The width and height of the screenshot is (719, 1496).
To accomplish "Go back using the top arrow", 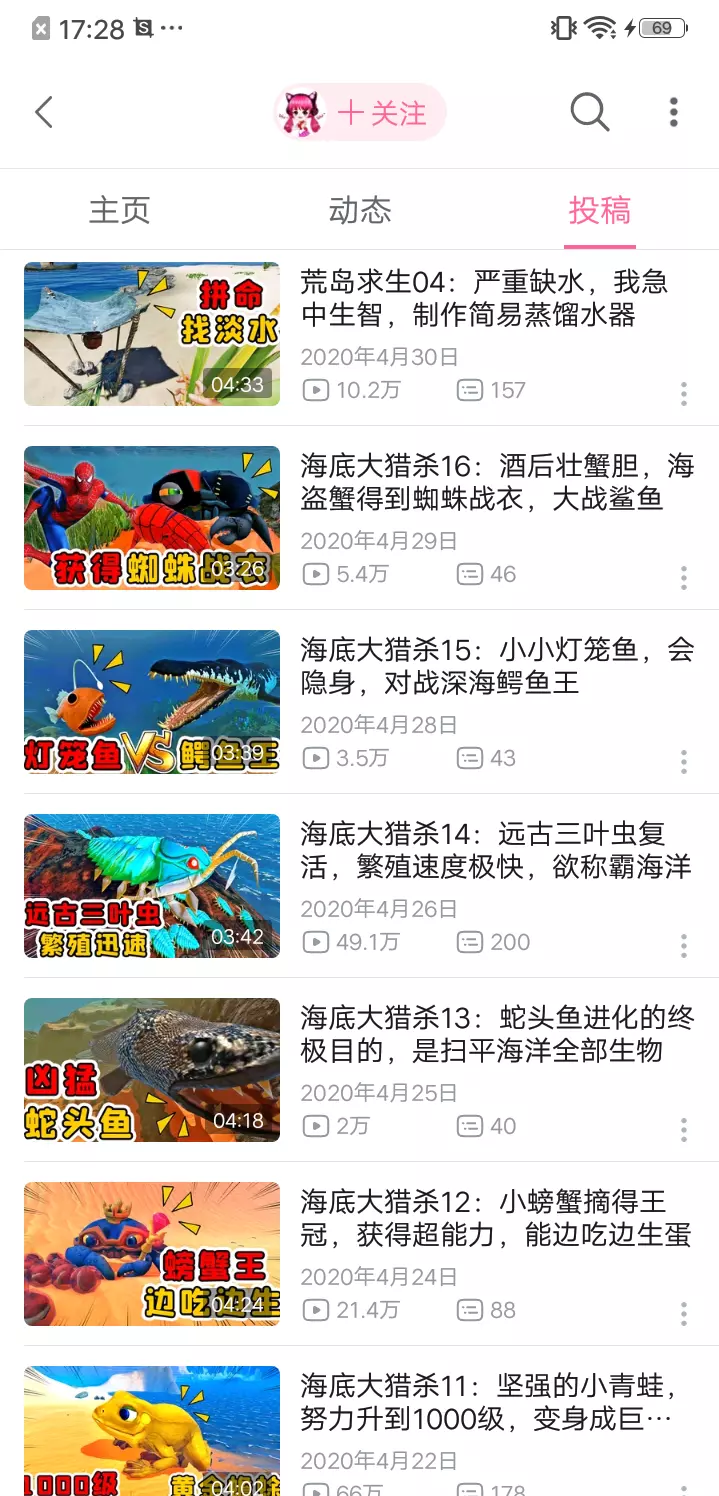I will point(44,112).
